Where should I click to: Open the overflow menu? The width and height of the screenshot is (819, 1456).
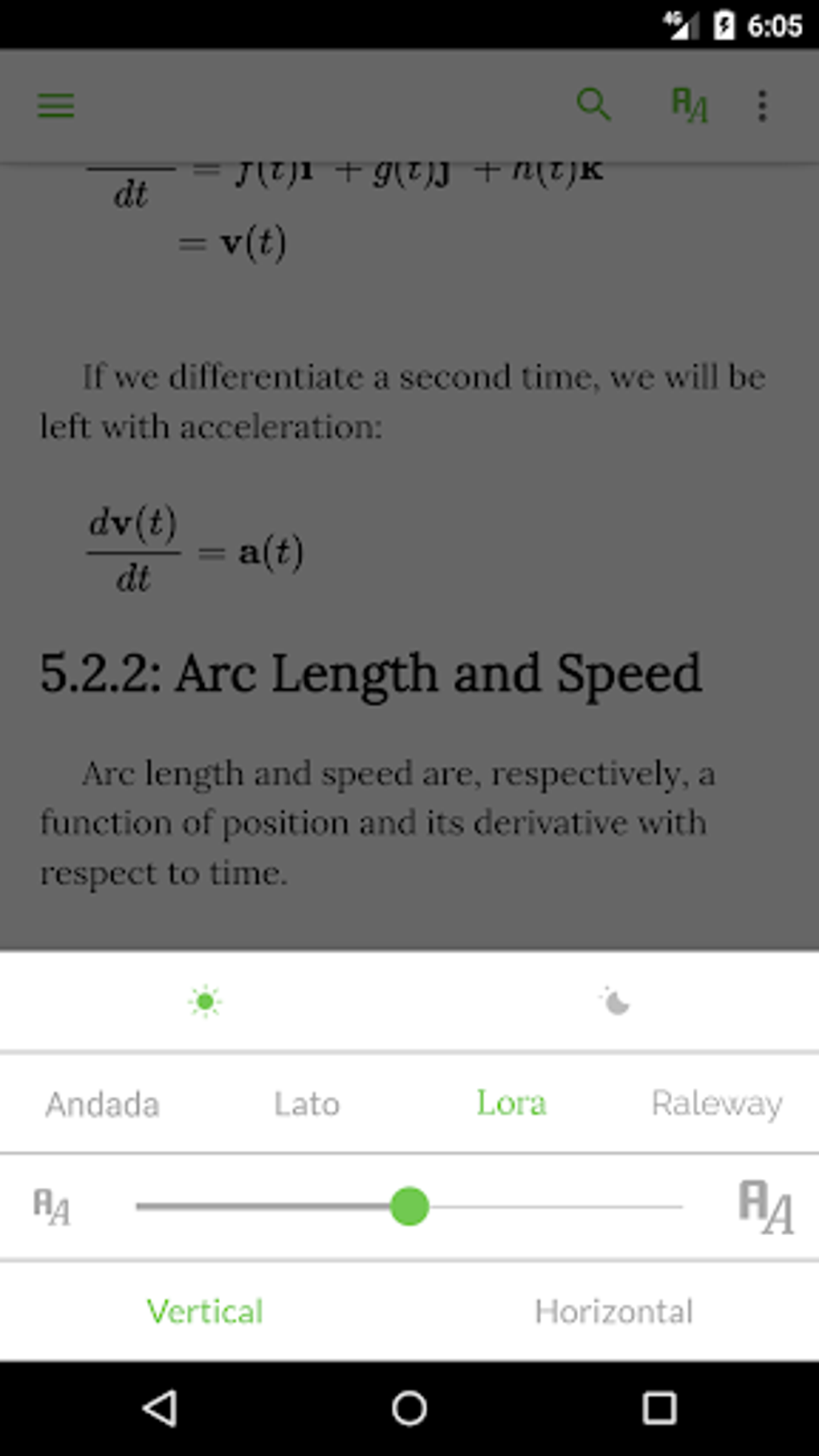click(762, 105)
